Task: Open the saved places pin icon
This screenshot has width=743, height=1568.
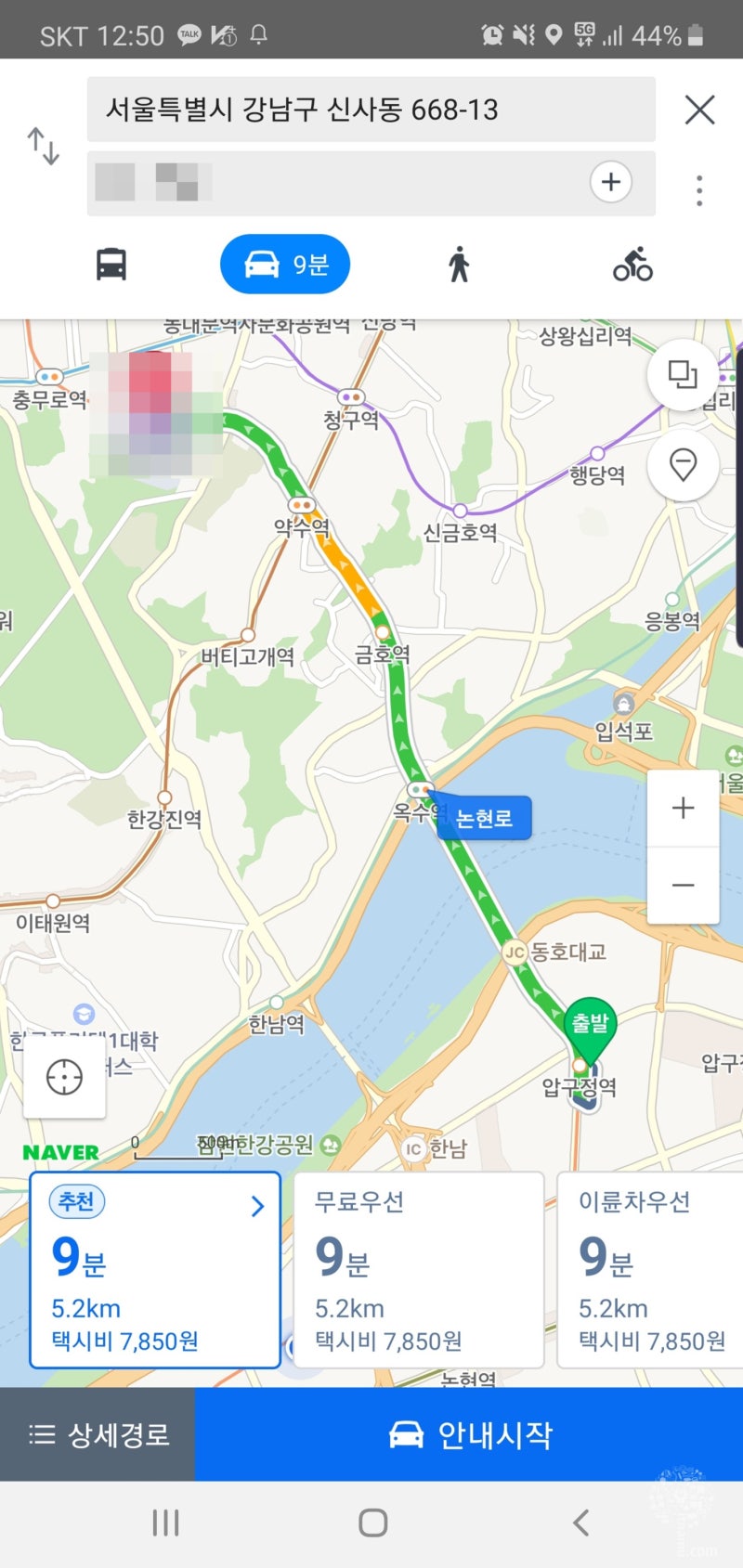Action: 684,467
